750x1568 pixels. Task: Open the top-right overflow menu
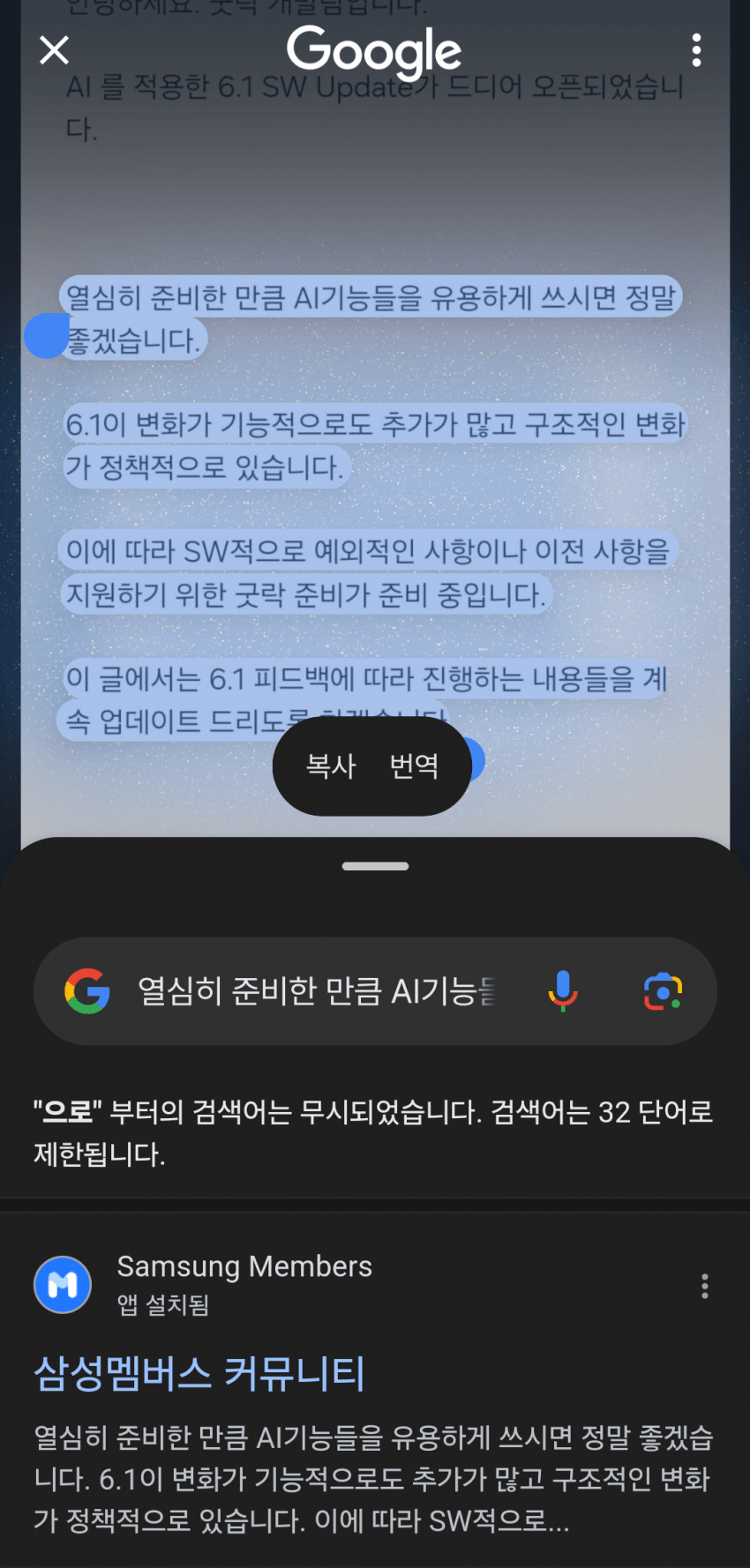696,51
